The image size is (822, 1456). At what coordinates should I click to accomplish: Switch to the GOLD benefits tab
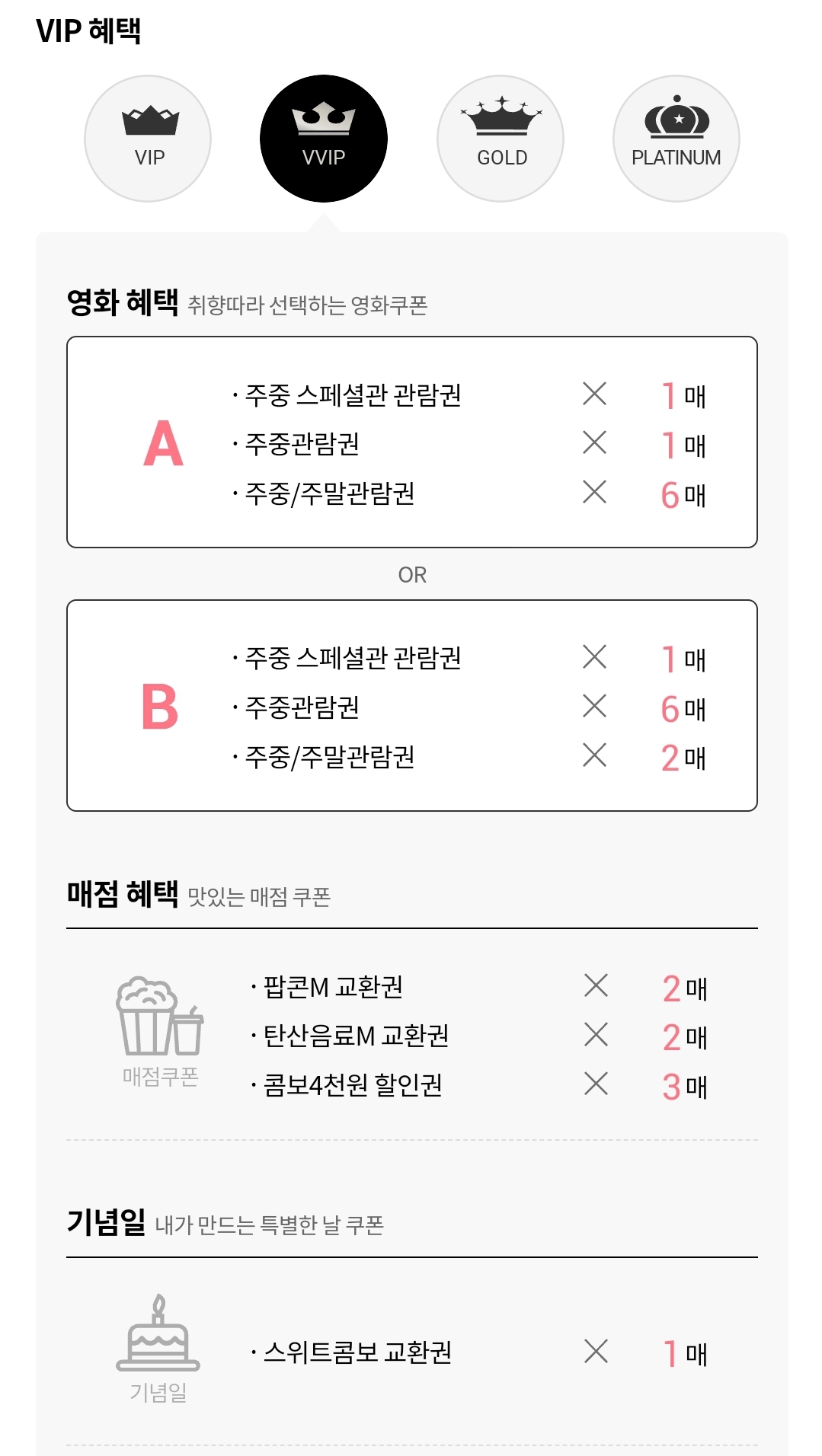click(x=501, y=137)
